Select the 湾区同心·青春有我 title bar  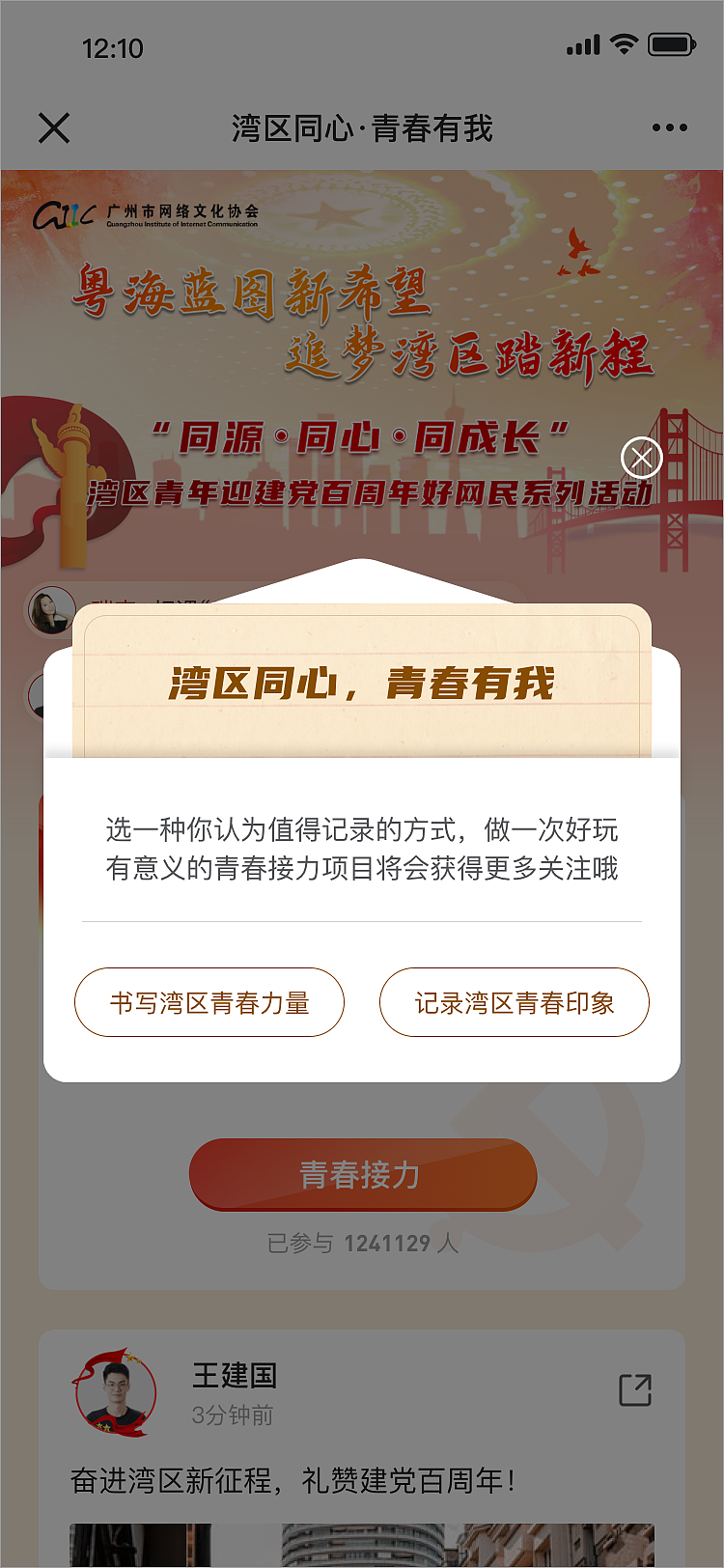tap(362, 126)
